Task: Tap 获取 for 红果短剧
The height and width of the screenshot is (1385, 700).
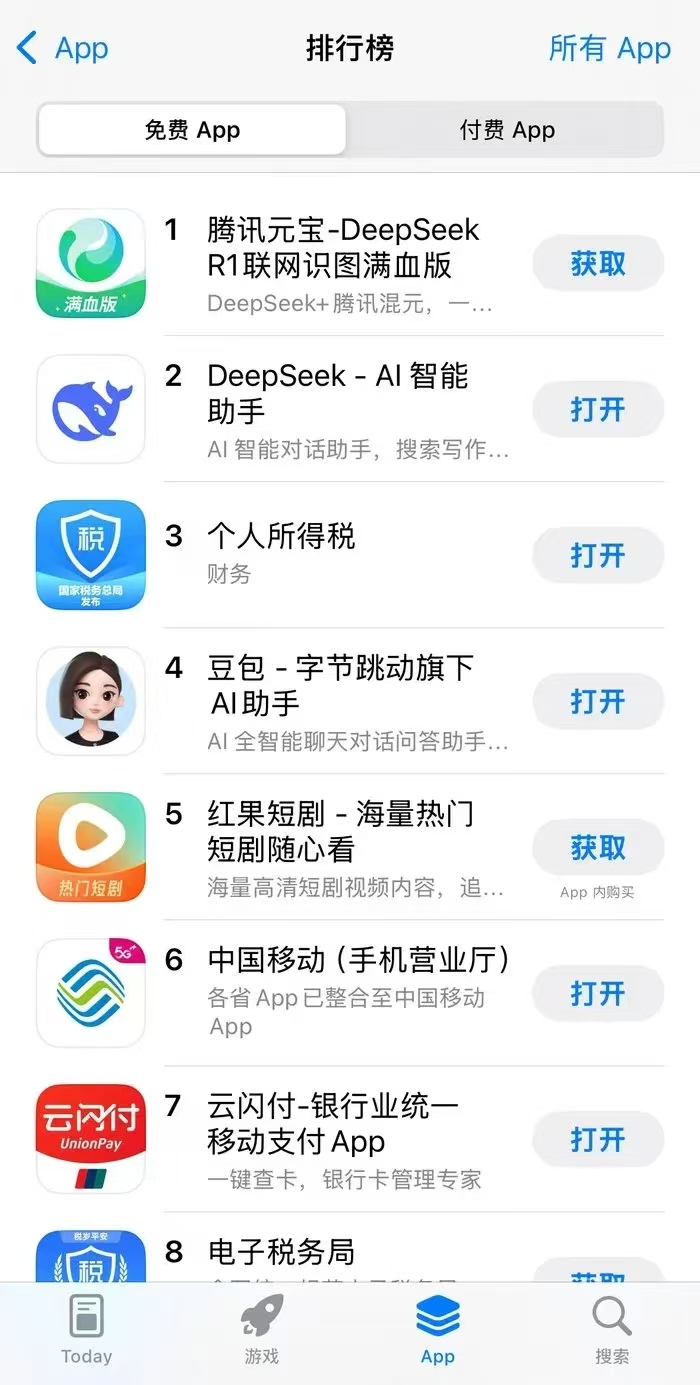Action: click(x=598, y=847)
